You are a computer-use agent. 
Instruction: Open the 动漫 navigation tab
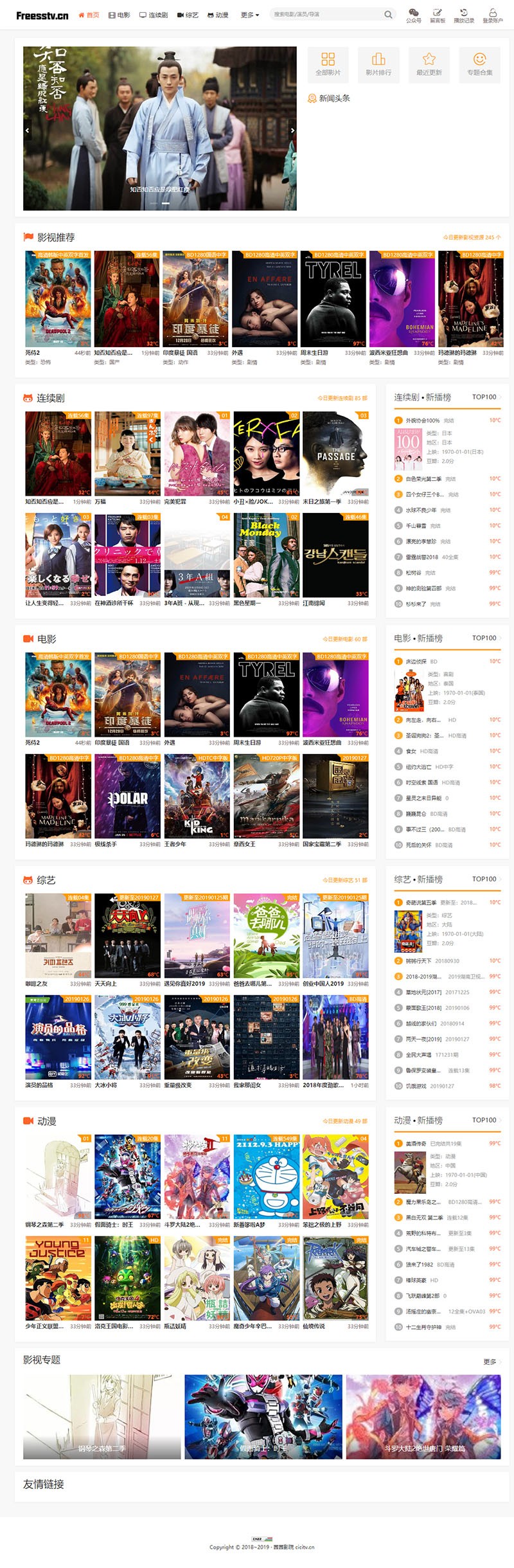tap(218, 15)
